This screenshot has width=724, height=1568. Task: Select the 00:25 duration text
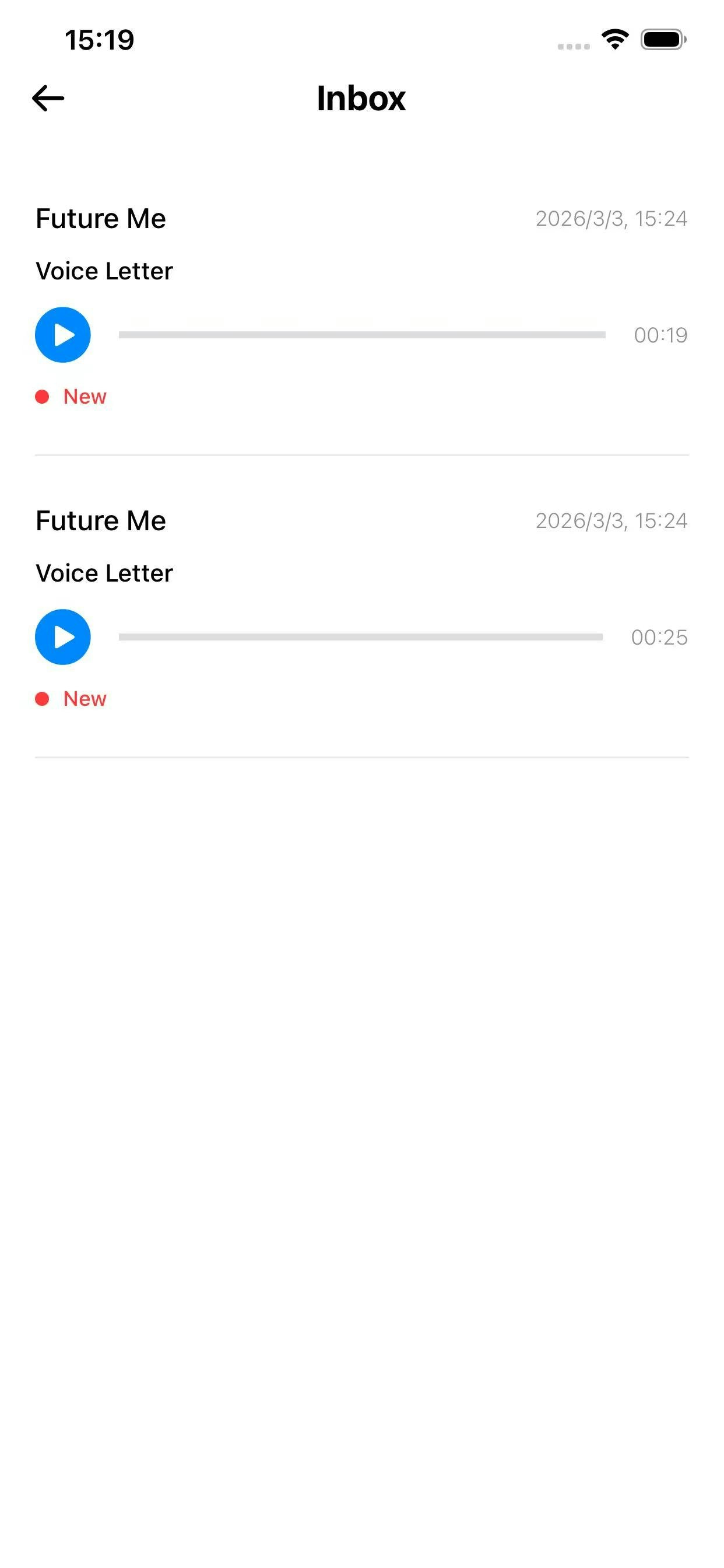pyautogui.click(x=660, y=638)
